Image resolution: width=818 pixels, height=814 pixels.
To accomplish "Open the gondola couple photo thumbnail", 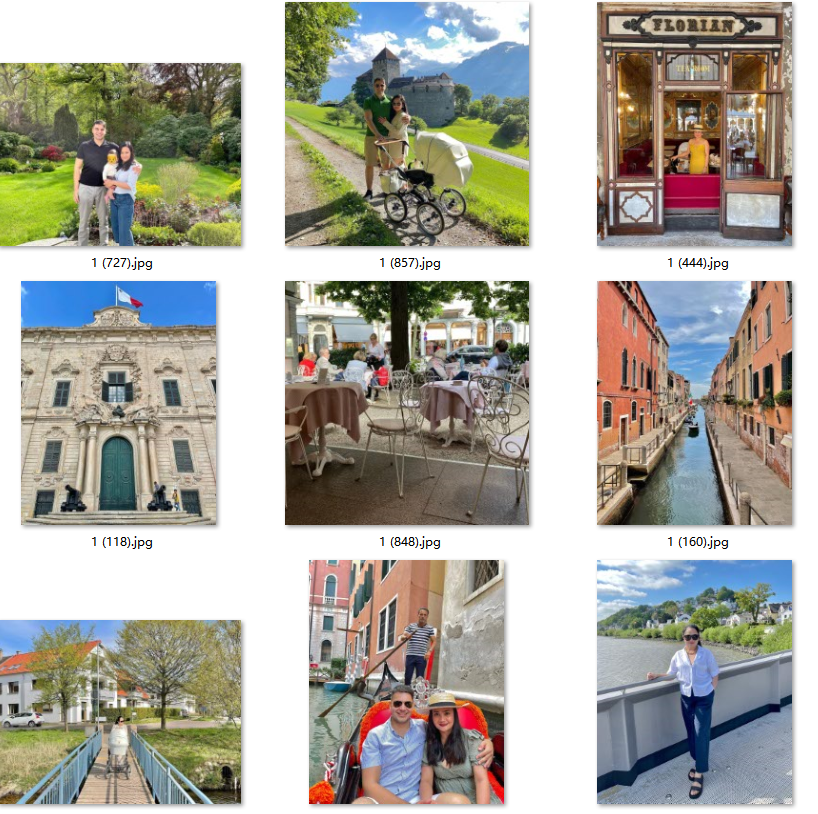I will (407, 681).
